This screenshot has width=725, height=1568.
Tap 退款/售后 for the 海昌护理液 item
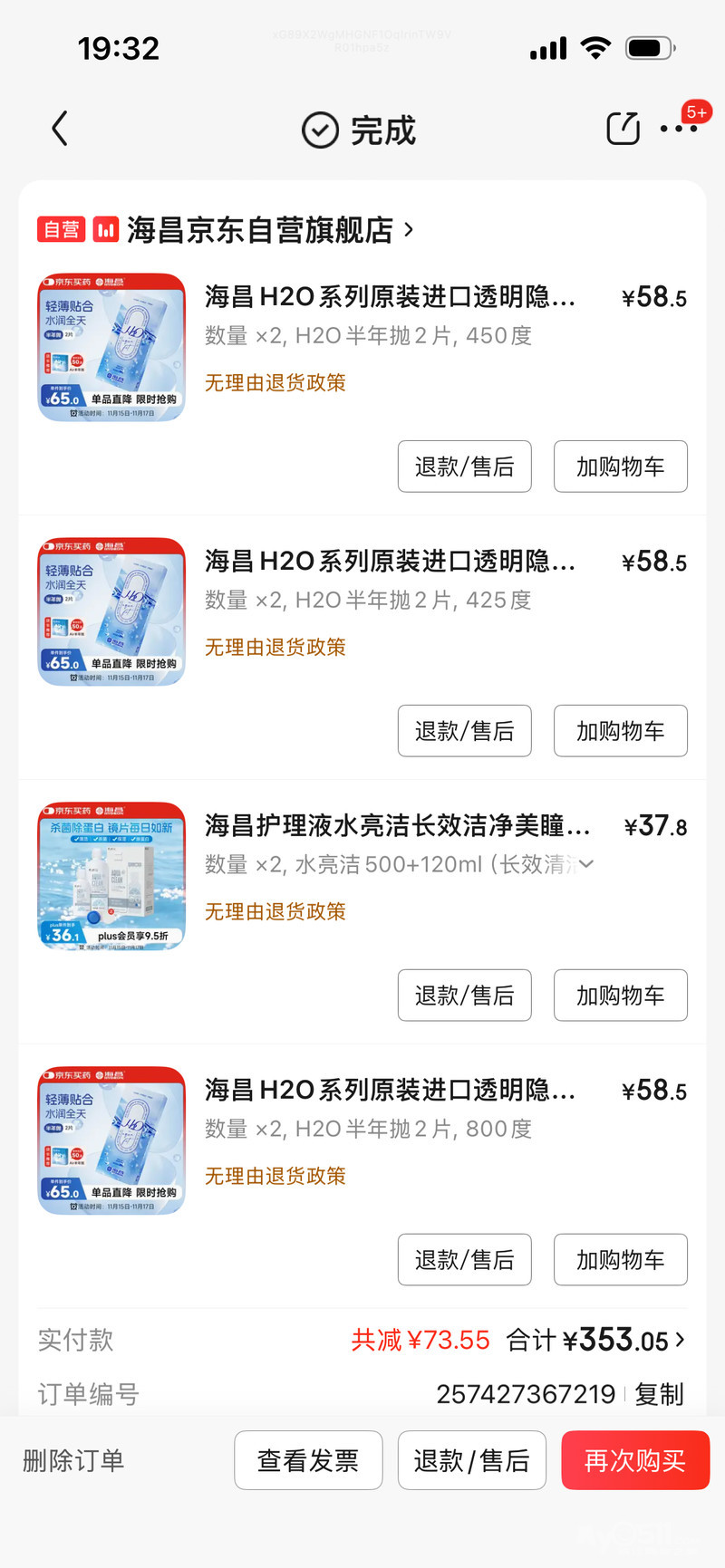(x=464, y=996)
